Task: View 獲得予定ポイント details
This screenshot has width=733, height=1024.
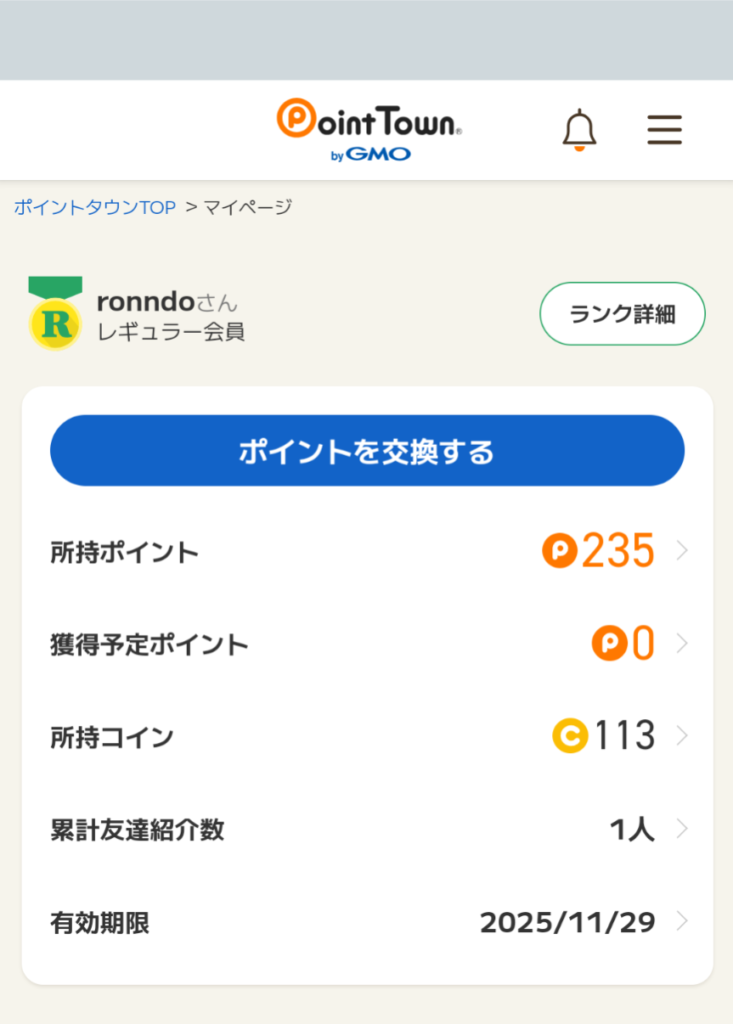Action: pos(367,644)
